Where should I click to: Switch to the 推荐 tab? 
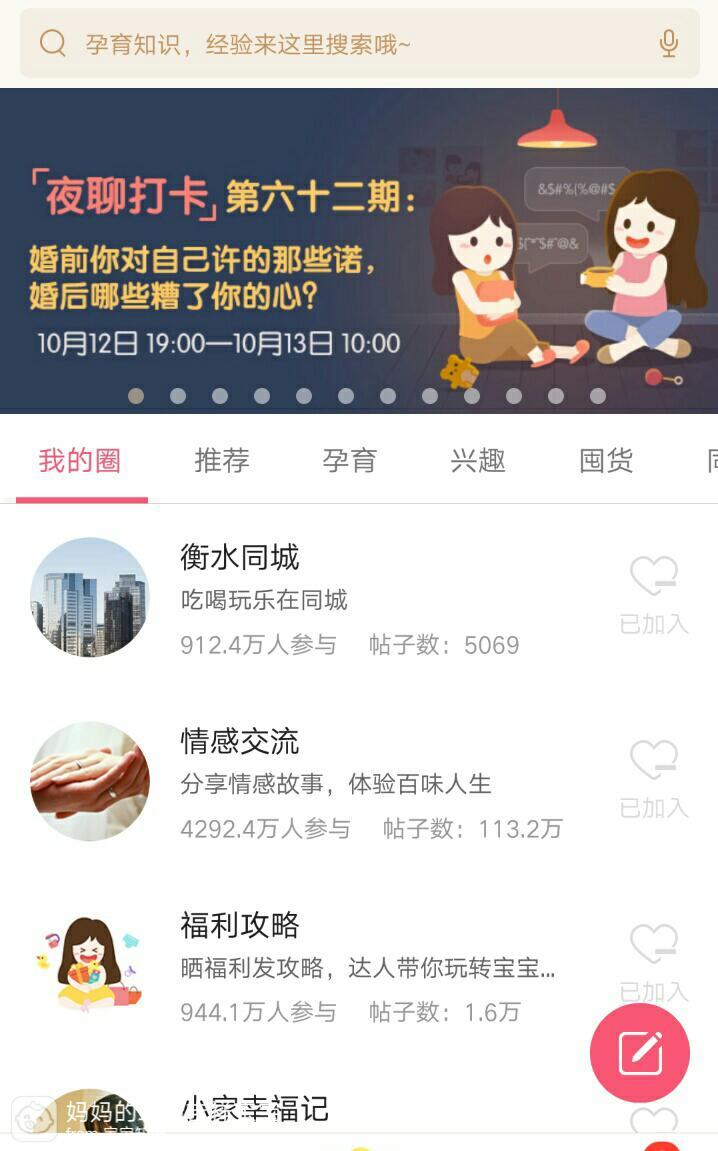pyautogui.click(x=222, y=461)
